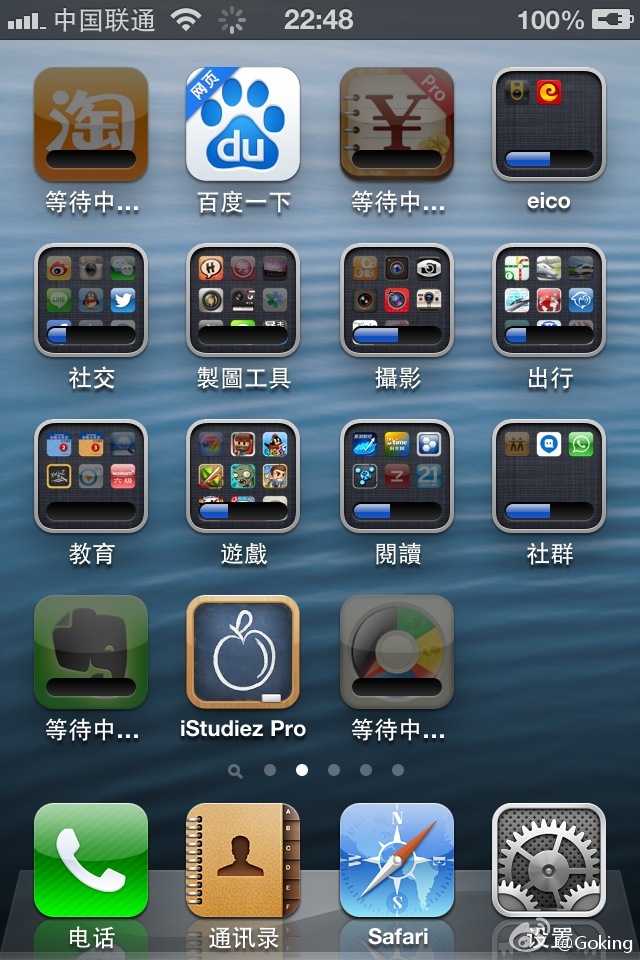Open 设置 settings app
The height and width of the screenshot is (960, 640).
549,860
